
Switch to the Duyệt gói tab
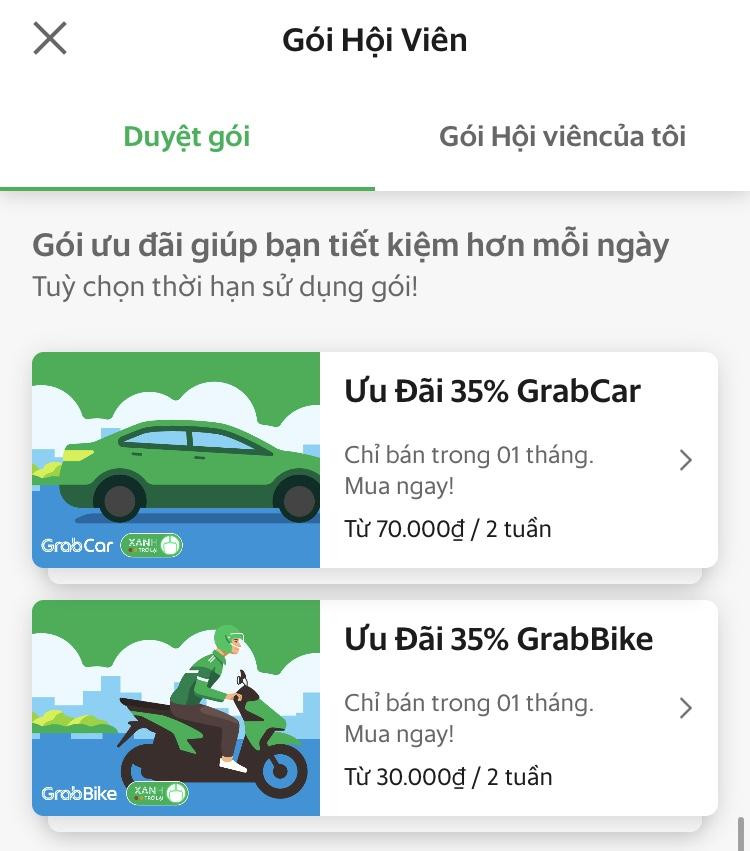(x=186, y=137)
